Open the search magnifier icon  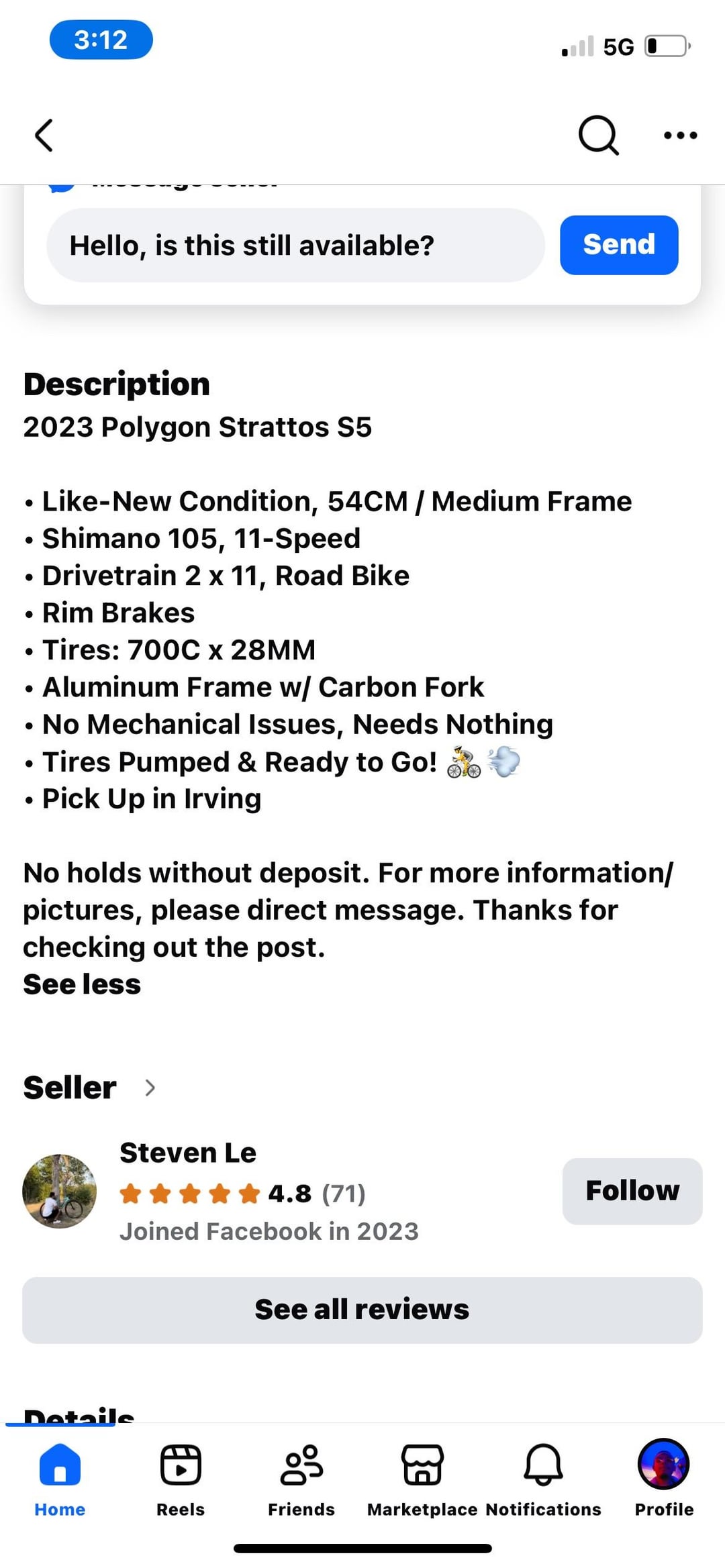pyautogui.click(x=597, y=136)
